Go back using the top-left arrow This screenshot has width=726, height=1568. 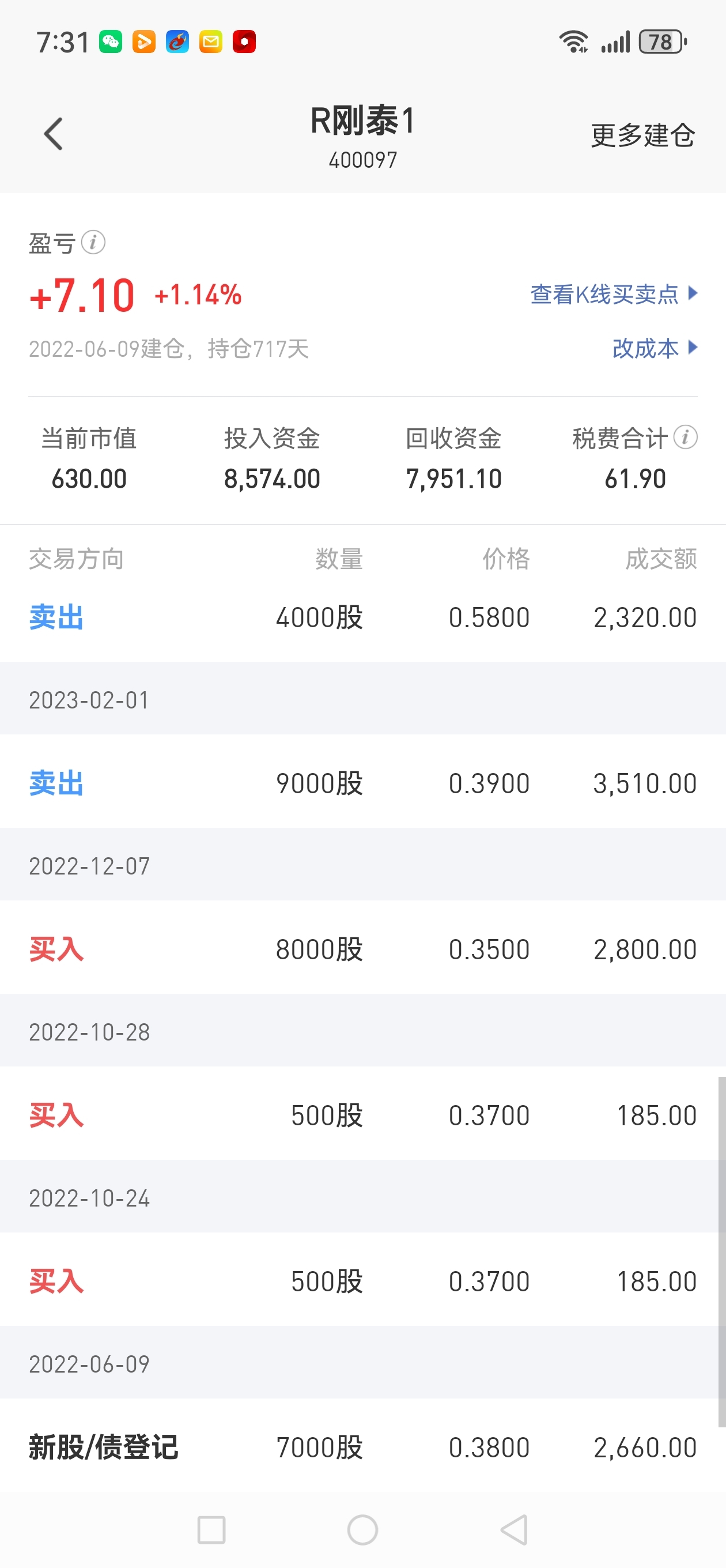pyautogui.click(x=54, y=134)
